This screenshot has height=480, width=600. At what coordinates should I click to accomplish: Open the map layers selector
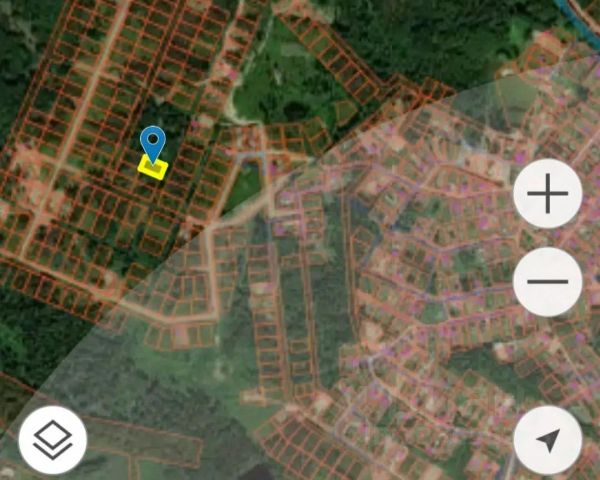coord(53,440)
